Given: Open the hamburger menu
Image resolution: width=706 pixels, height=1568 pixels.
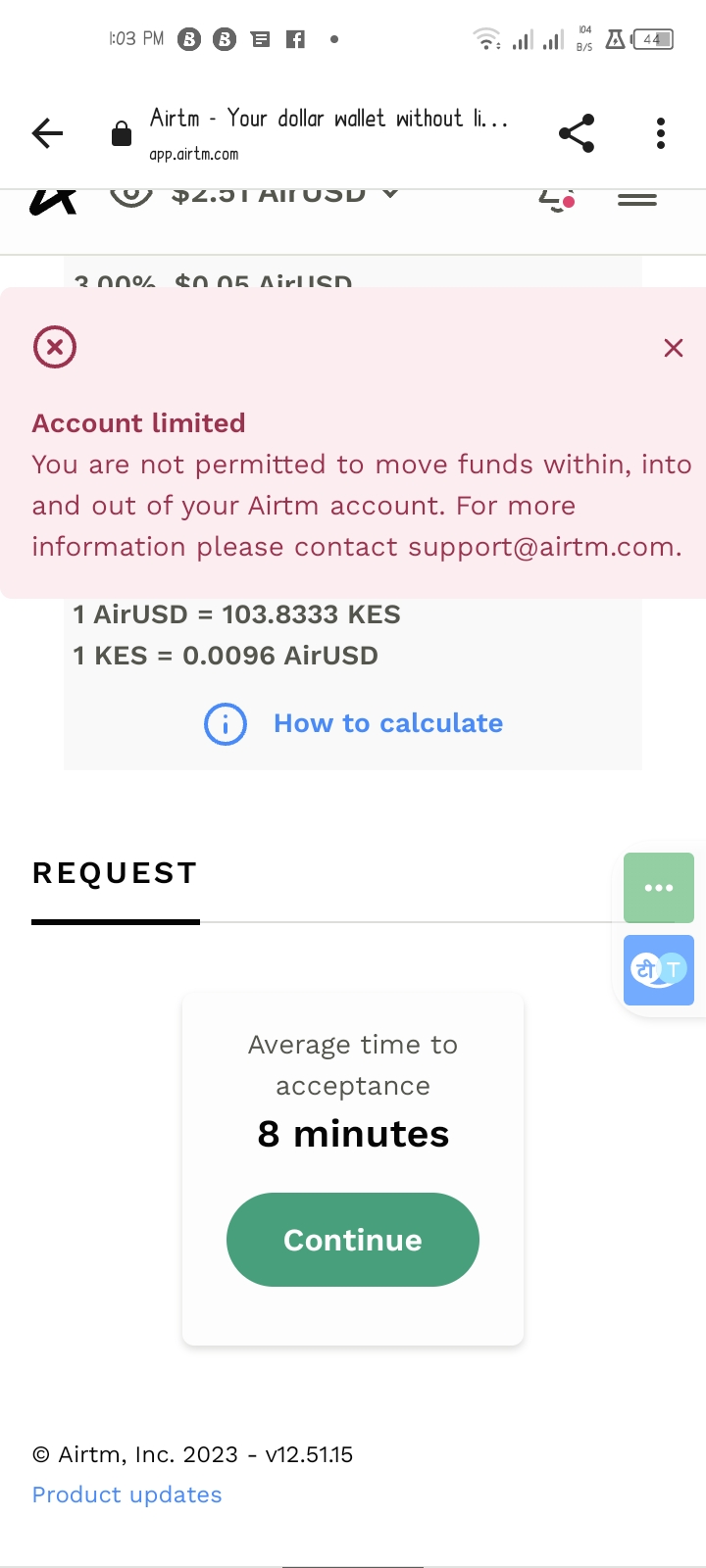Looking at the screenshot, I should [636, 199].
